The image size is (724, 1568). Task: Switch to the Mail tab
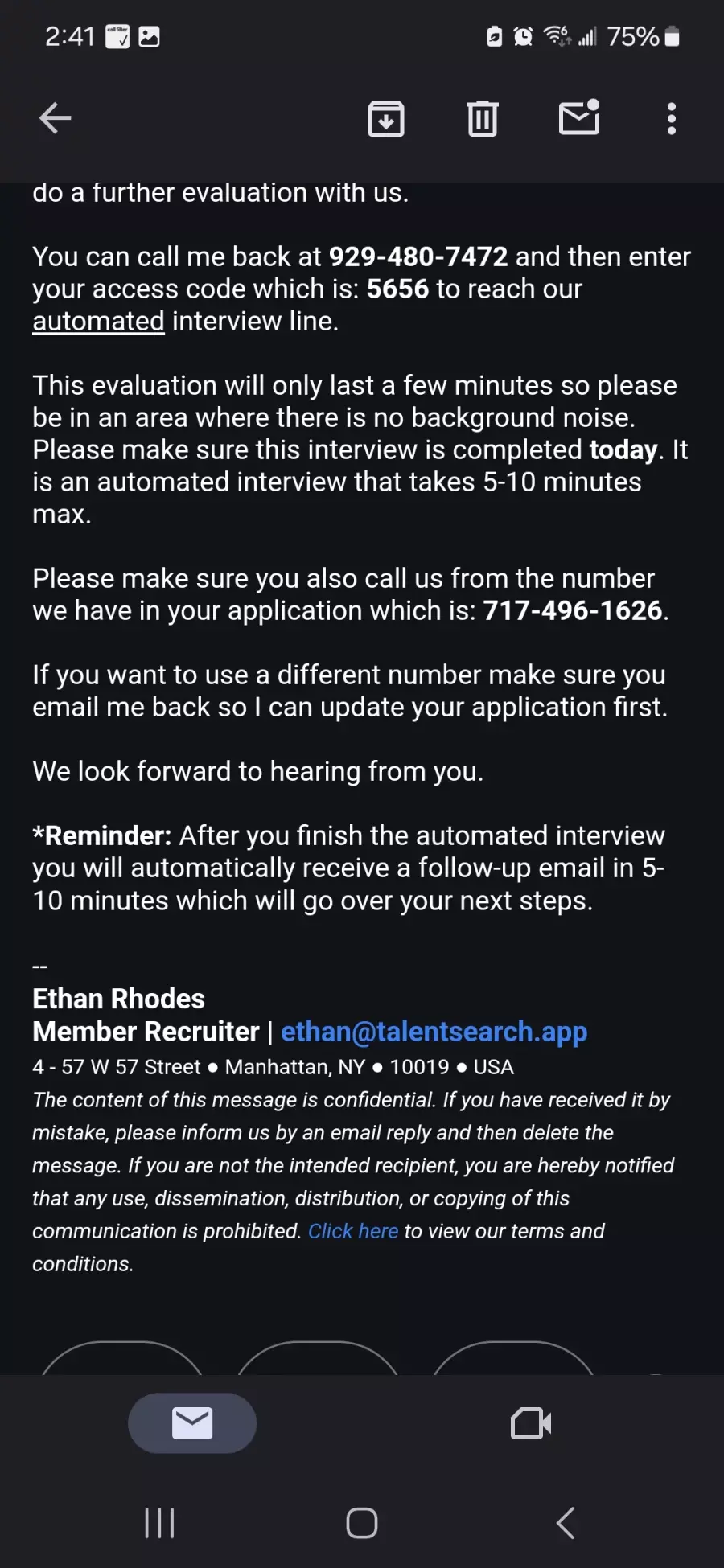click(x=192, y=1423)
